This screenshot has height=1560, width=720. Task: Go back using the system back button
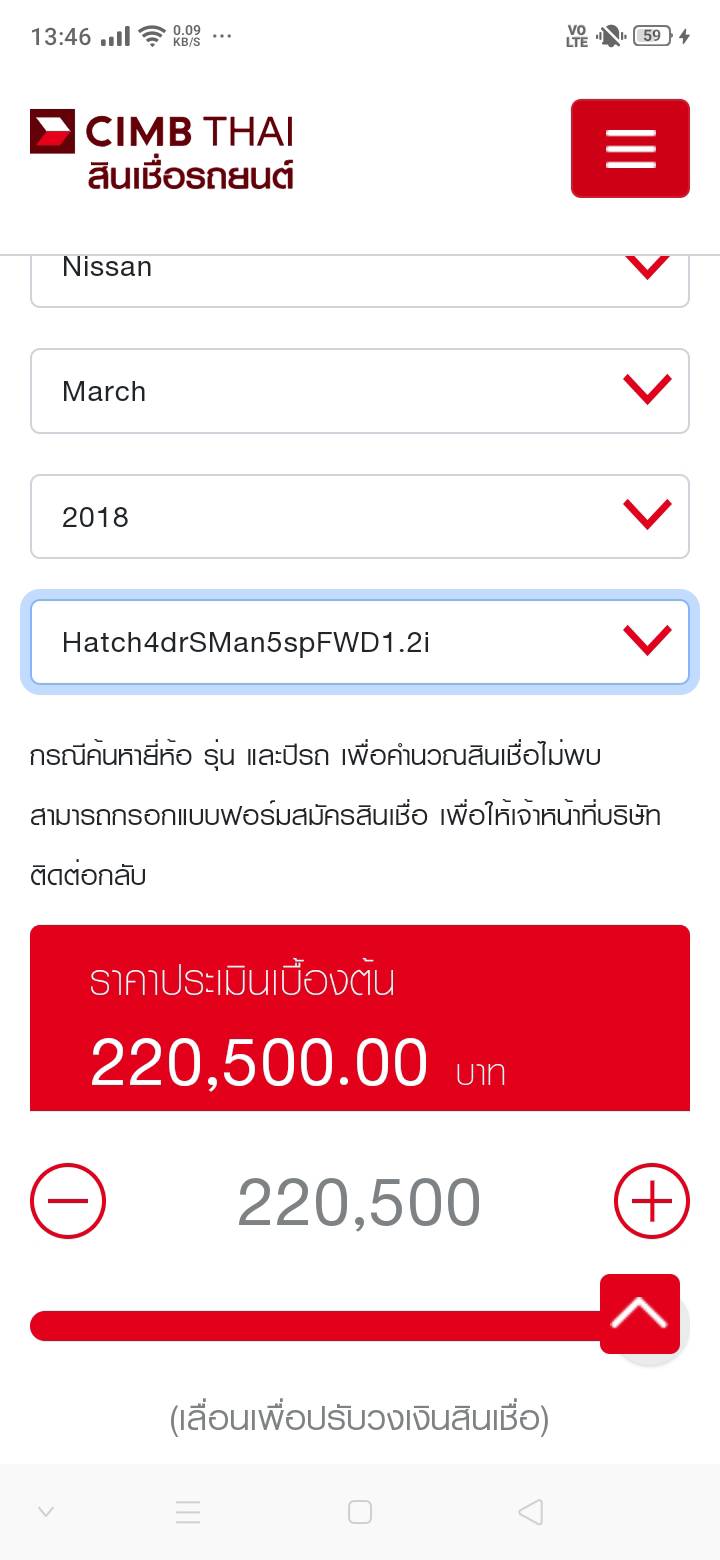531,1512
